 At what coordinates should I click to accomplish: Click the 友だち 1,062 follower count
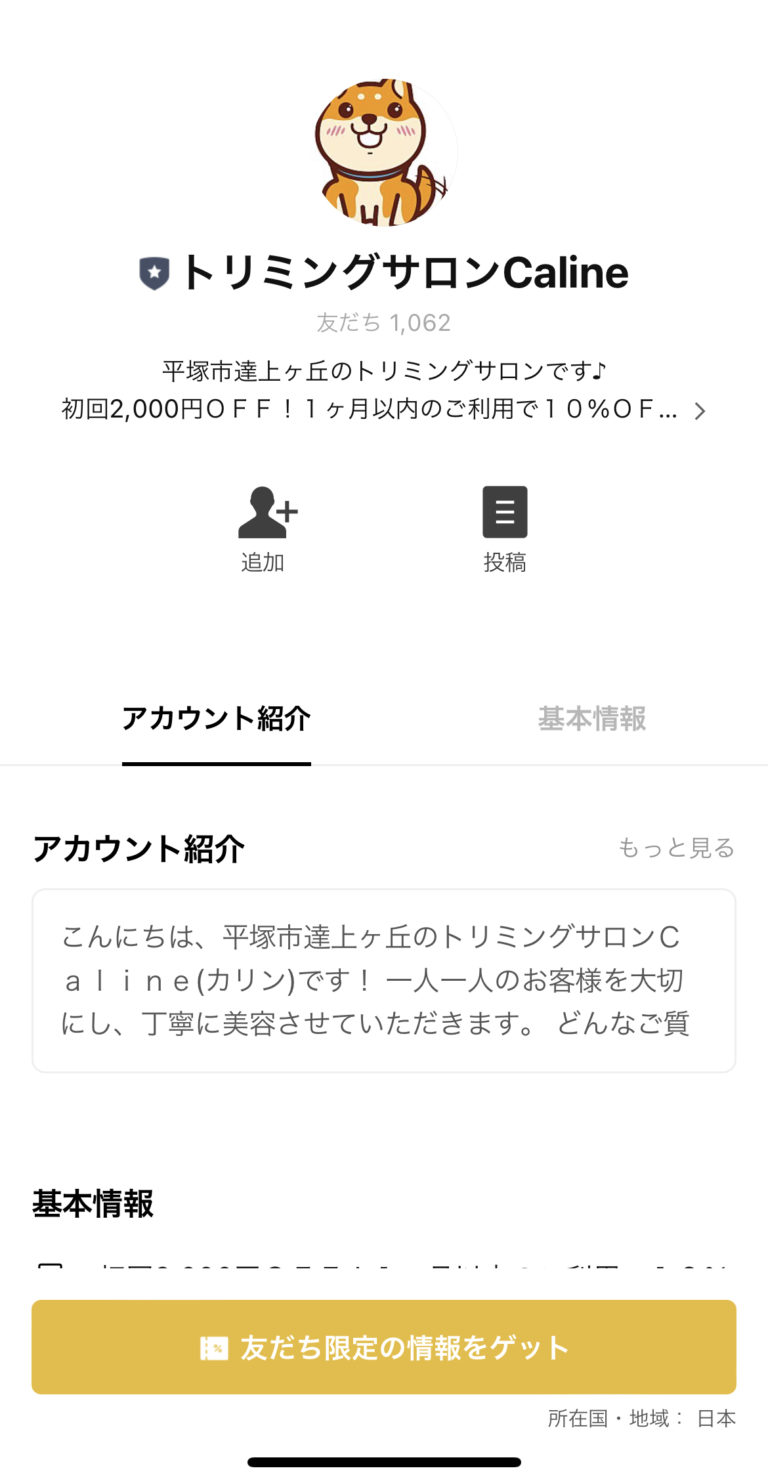tap(383, 322)
